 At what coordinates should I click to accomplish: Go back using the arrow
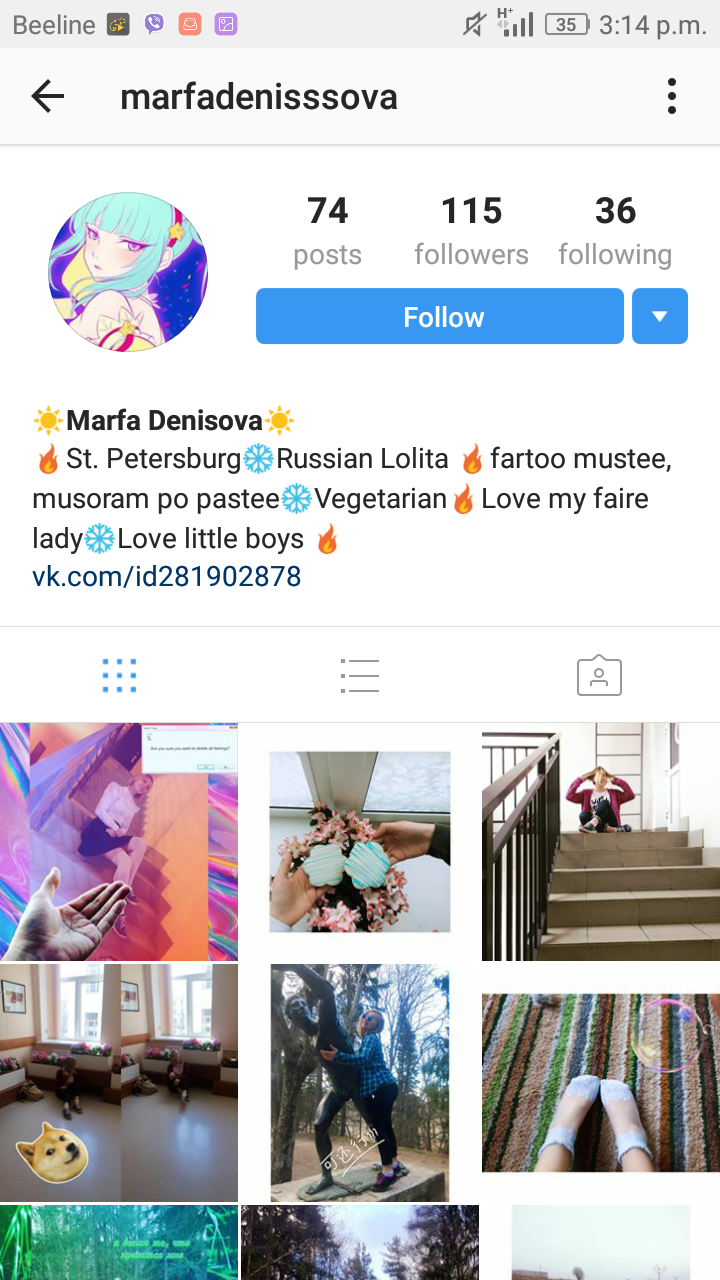(47, 97)
